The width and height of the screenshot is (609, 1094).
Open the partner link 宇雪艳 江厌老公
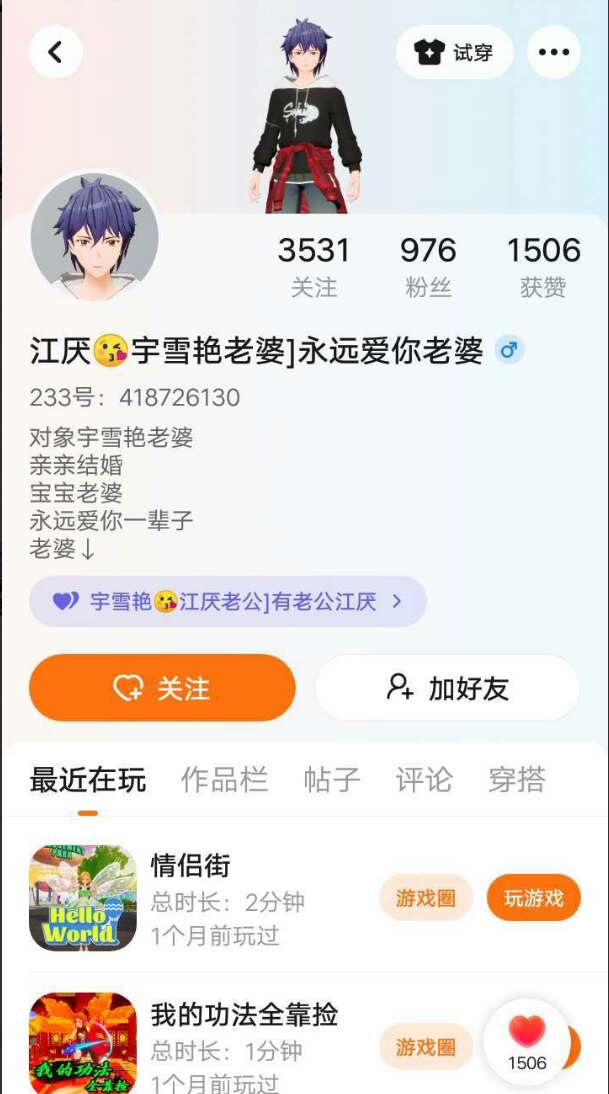(228, 601)
